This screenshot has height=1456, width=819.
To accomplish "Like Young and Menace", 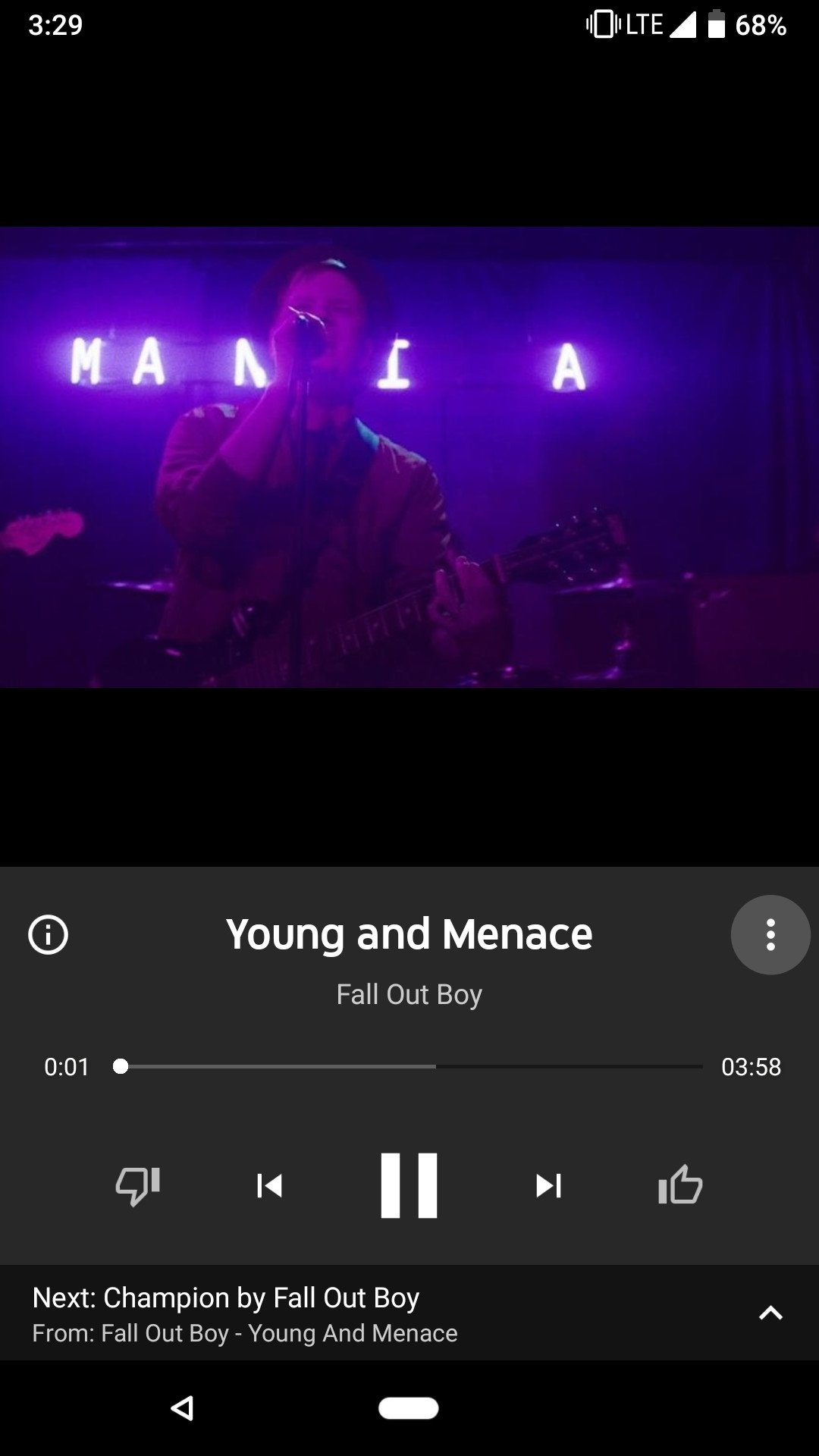I will pos(680,1185).
